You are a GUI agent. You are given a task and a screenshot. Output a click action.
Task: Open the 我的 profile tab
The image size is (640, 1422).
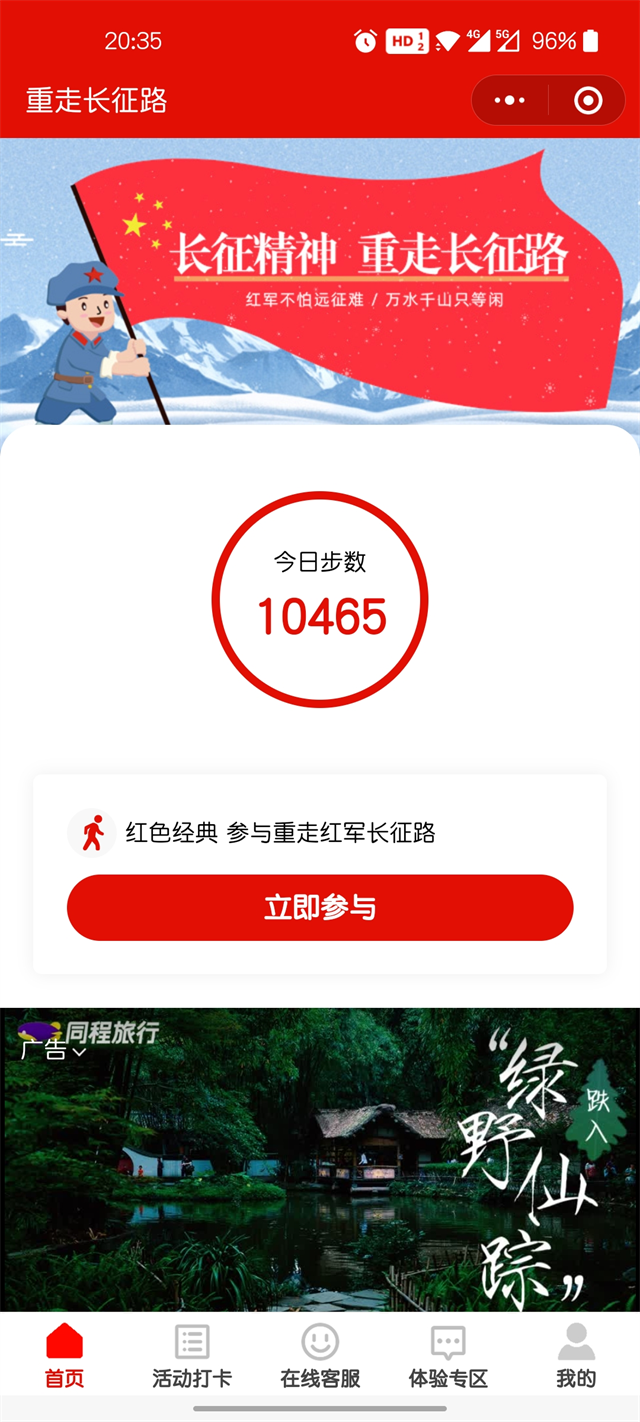click(x=576, y=1355)
